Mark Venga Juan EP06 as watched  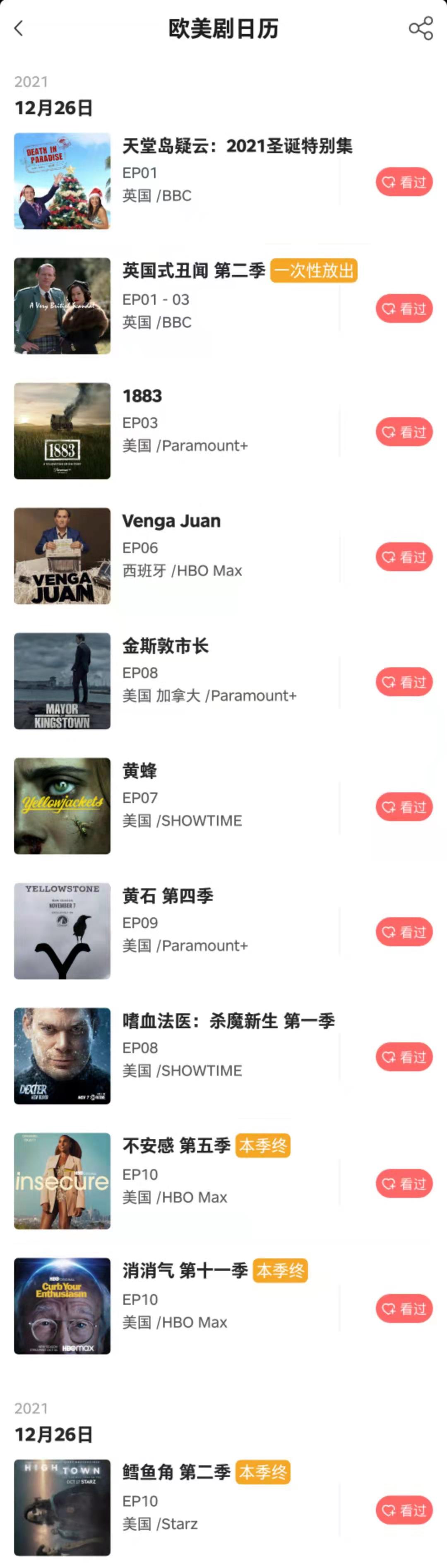click(404, 557)
